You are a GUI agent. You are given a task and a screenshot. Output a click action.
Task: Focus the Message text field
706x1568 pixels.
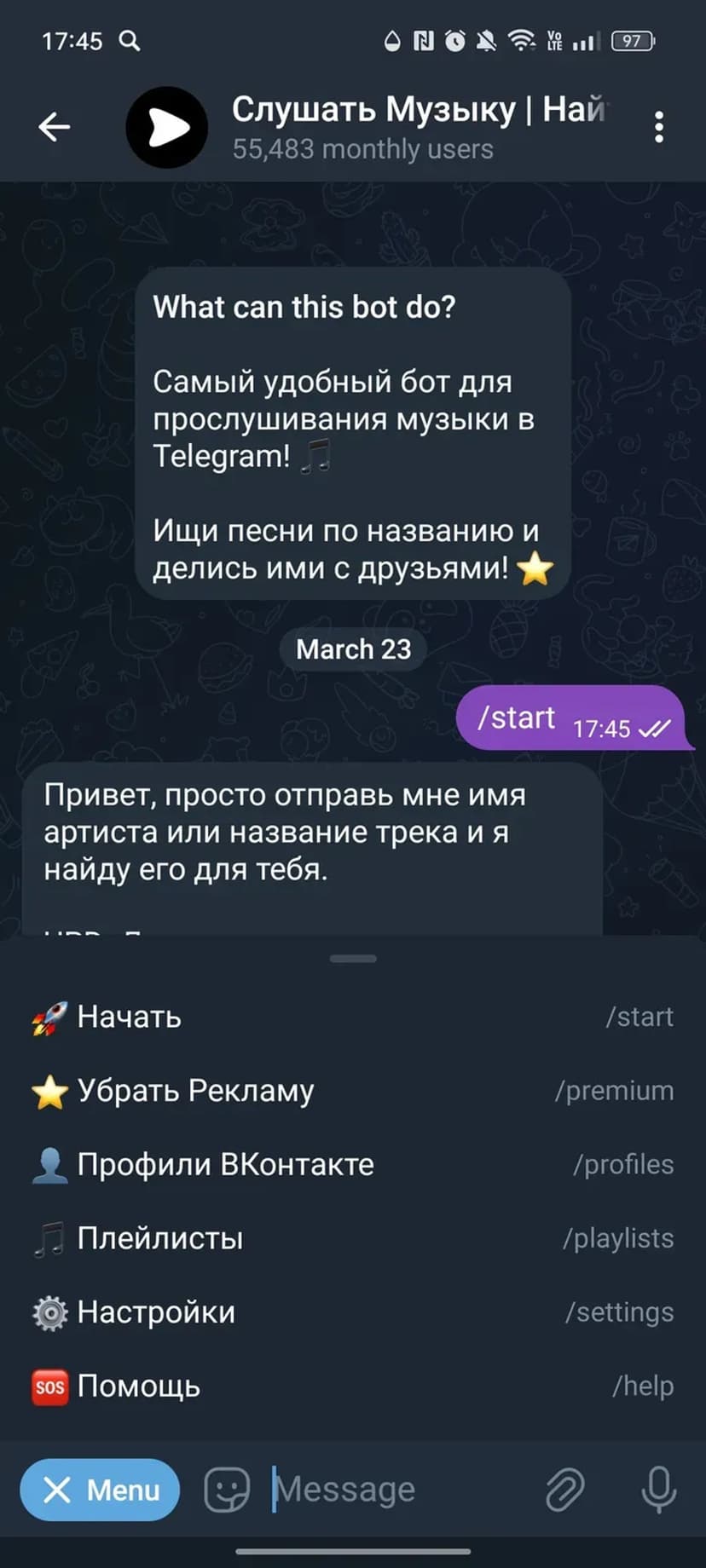(x=392, y=1490)
